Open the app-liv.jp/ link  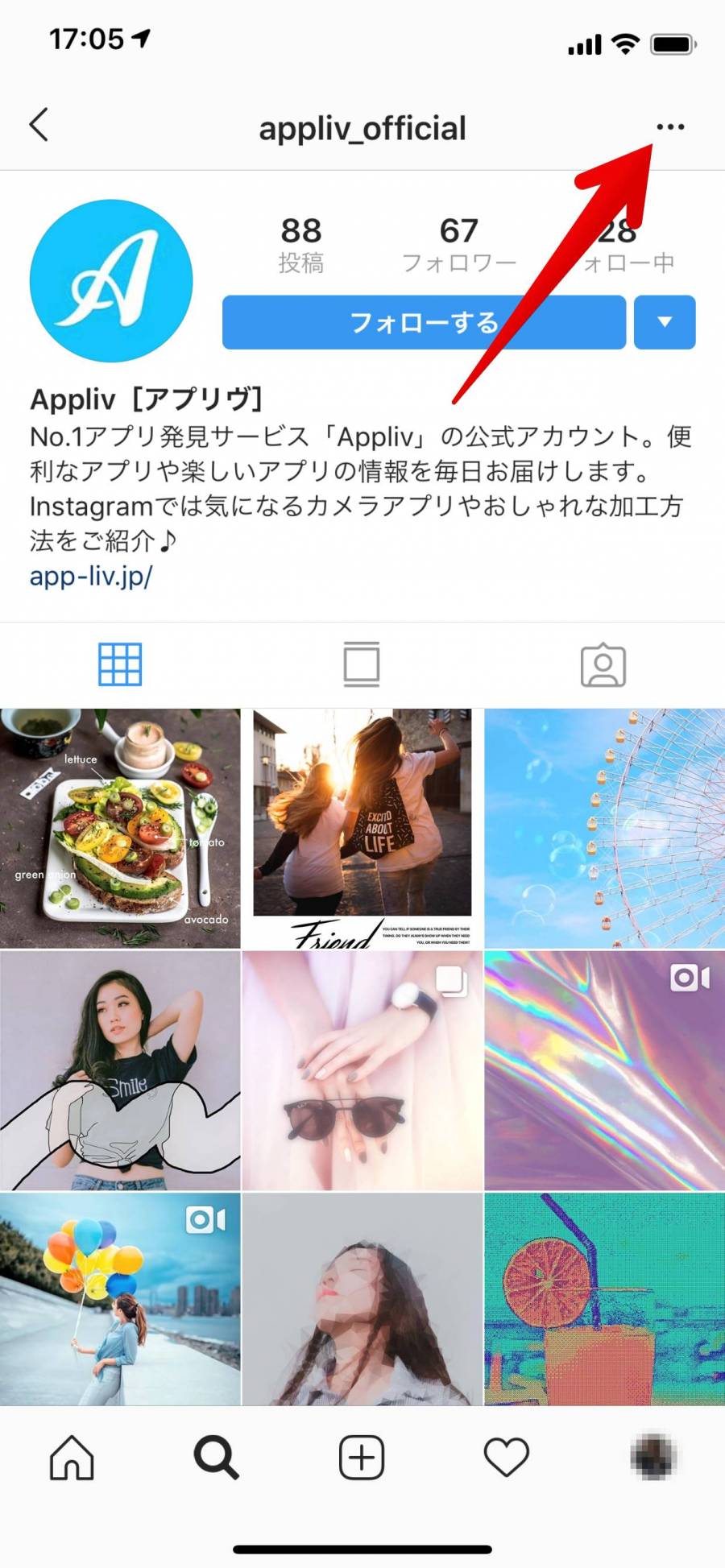tap(91, 577)
